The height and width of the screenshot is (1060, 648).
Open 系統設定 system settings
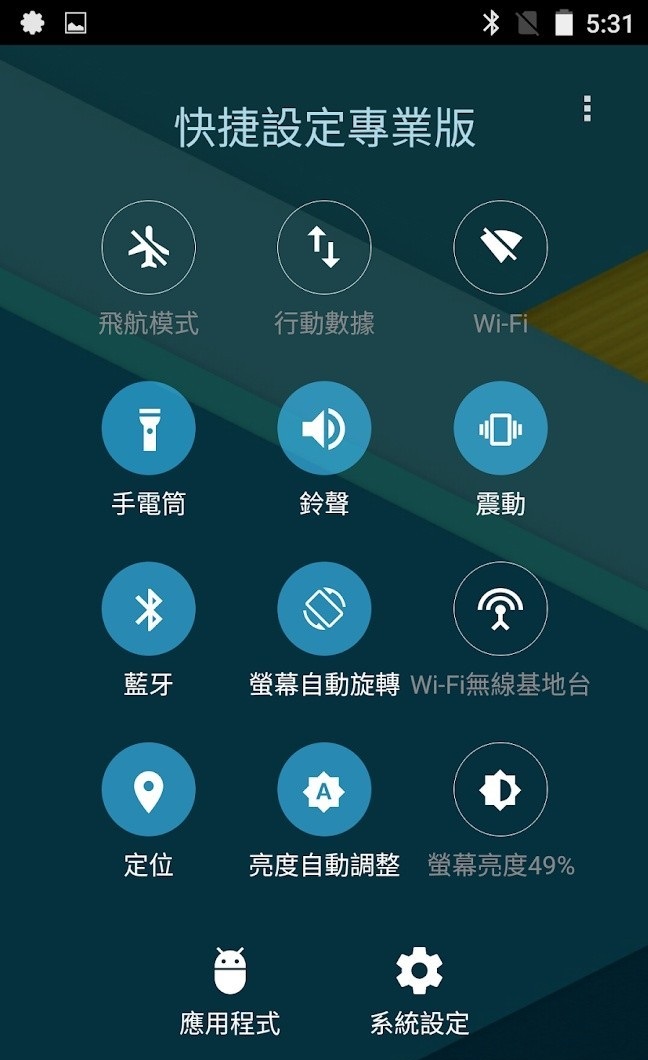(x=419, y=988)
